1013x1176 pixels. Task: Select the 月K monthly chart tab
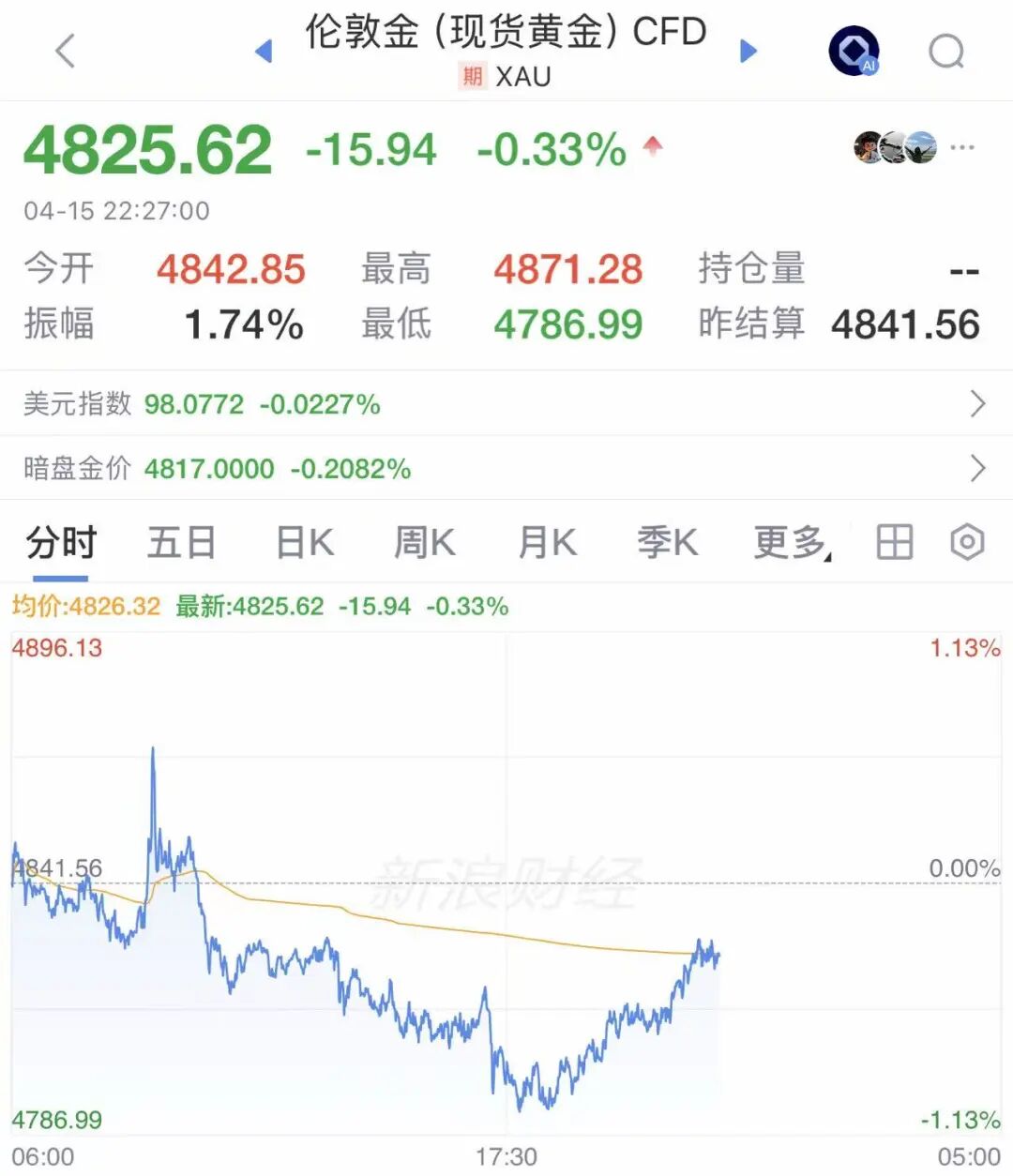(547, 542)
